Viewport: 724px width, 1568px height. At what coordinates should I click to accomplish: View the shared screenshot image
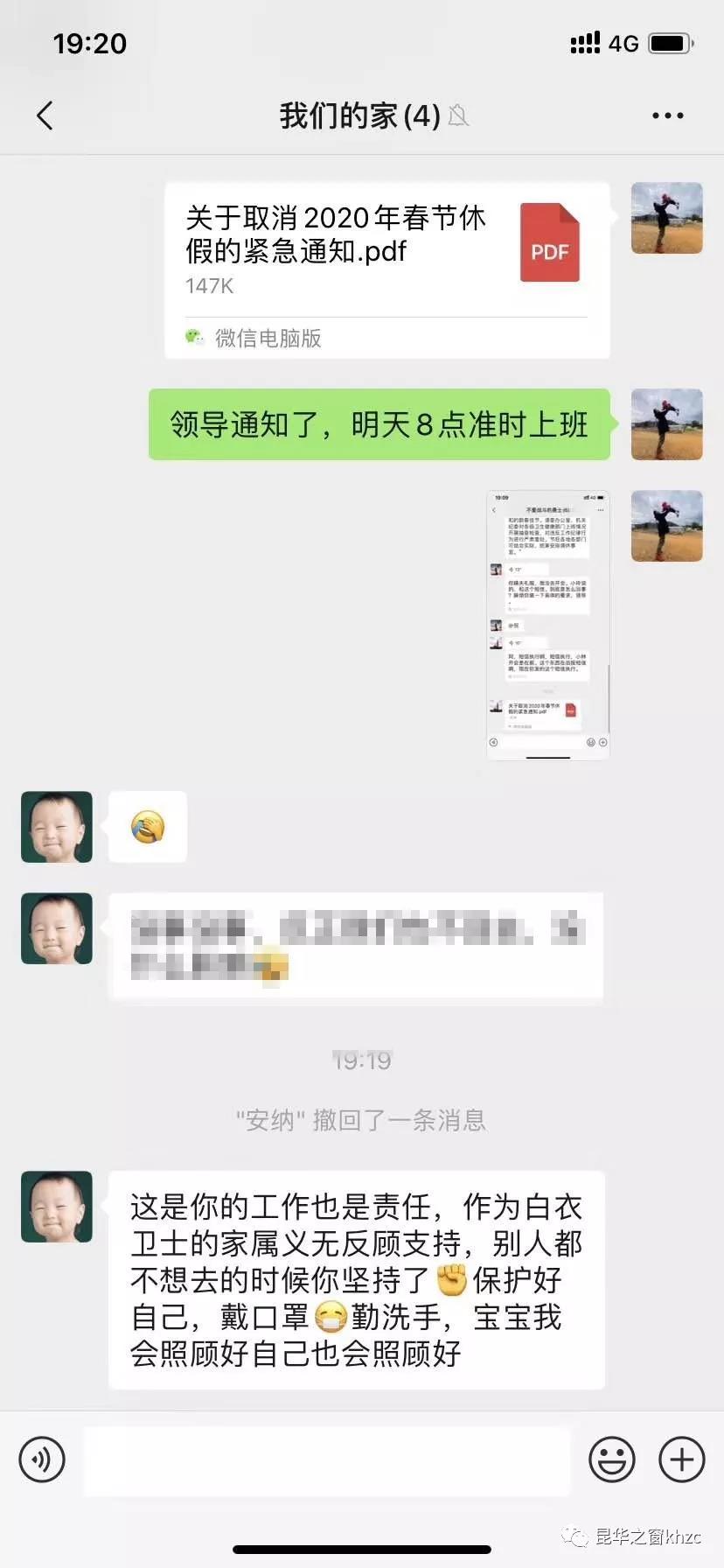click(547, 625)
